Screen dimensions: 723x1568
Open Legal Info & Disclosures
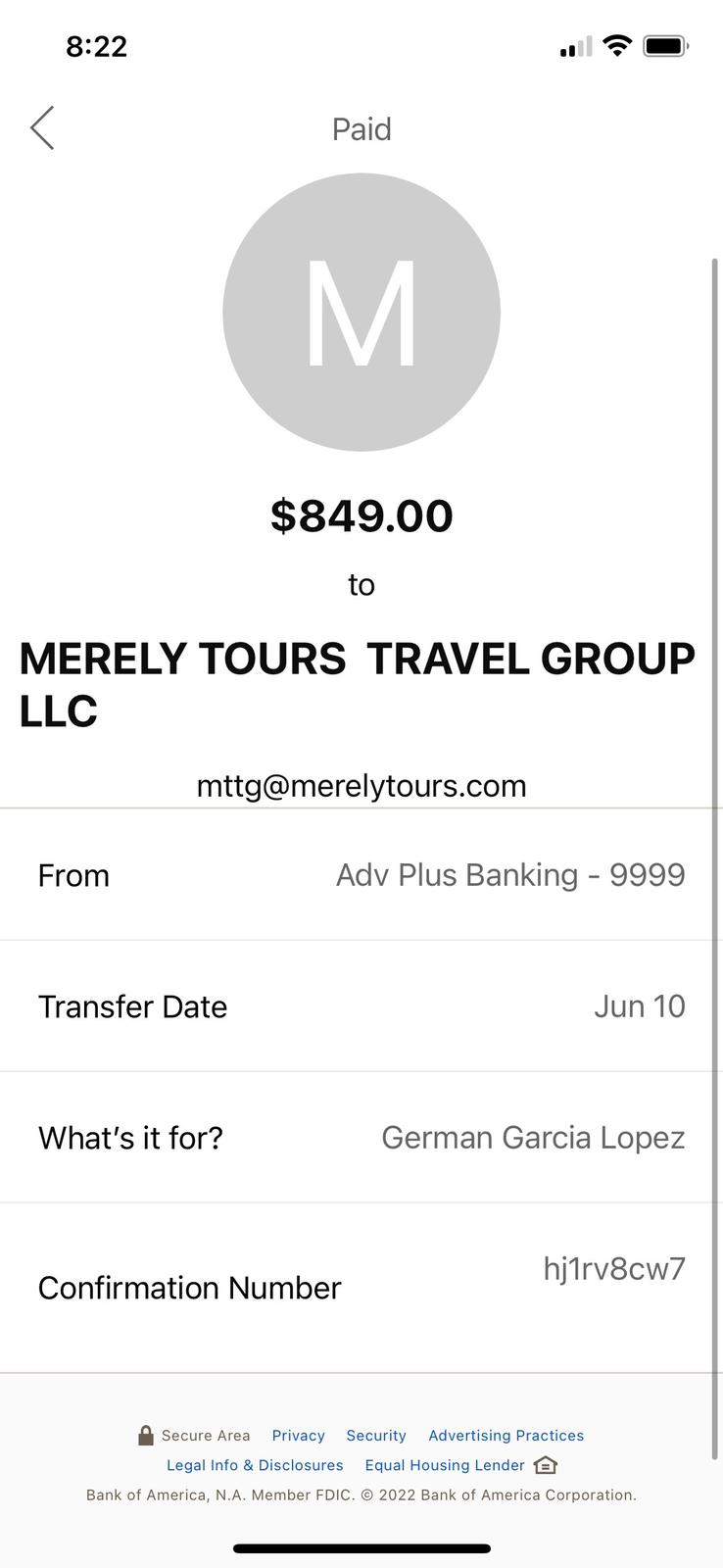click(255, 1465)
